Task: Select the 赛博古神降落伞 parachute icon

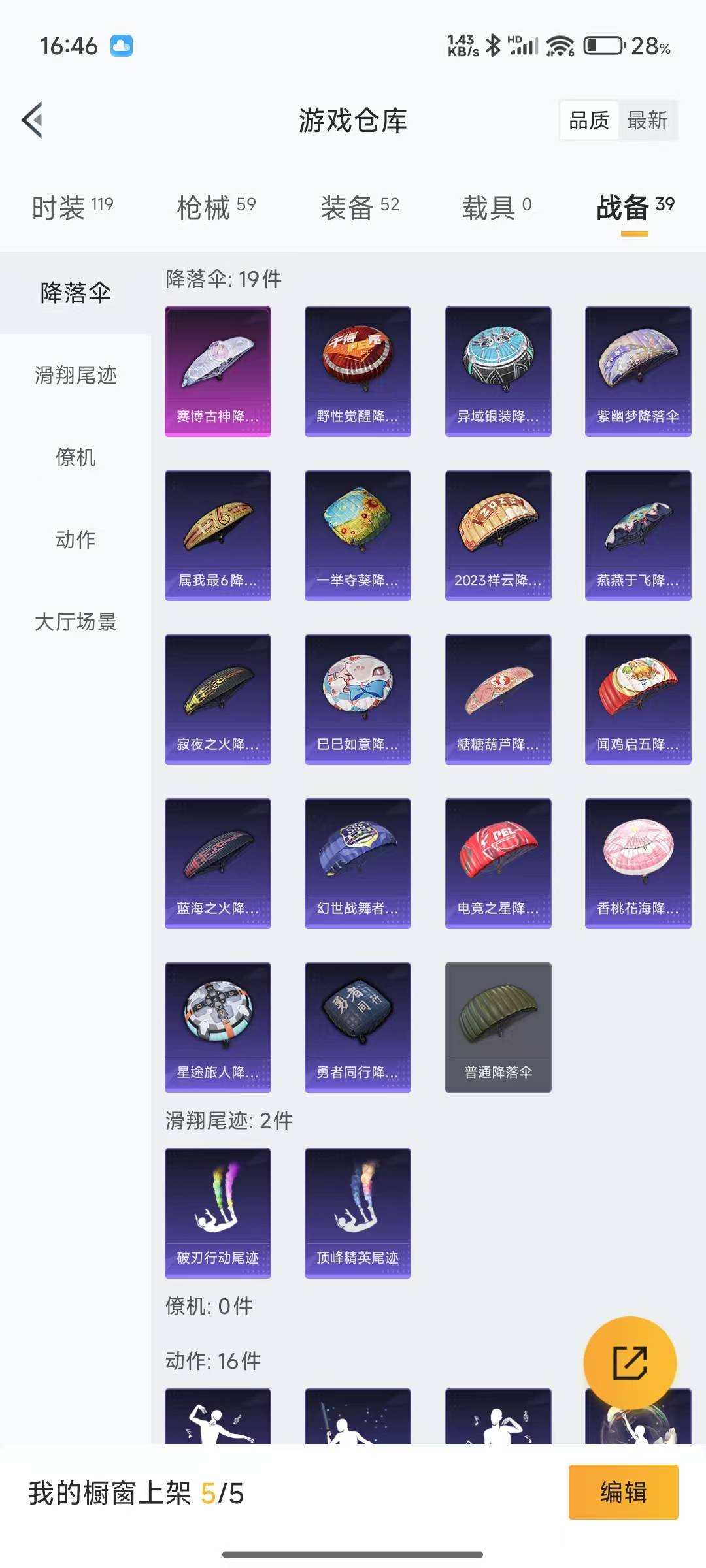Action: click(x=217, y=369)
